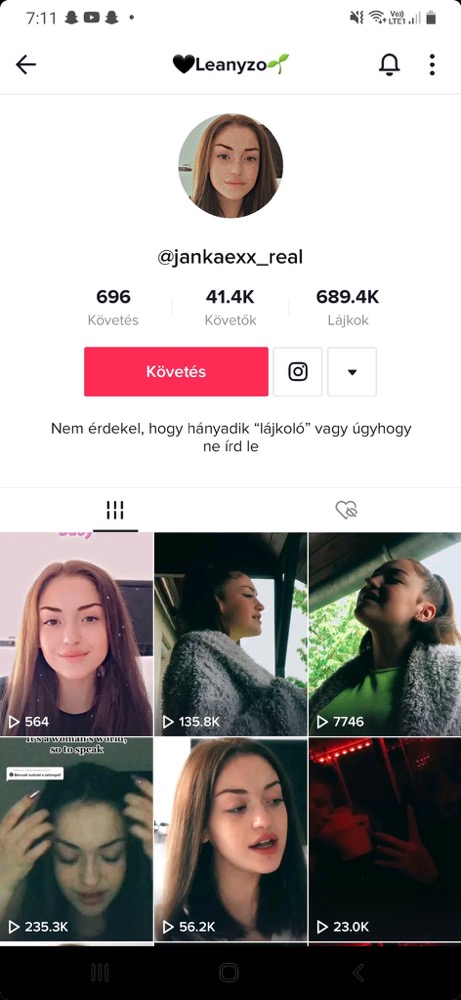View the 696 Követés following list

[x=113, y=307]
